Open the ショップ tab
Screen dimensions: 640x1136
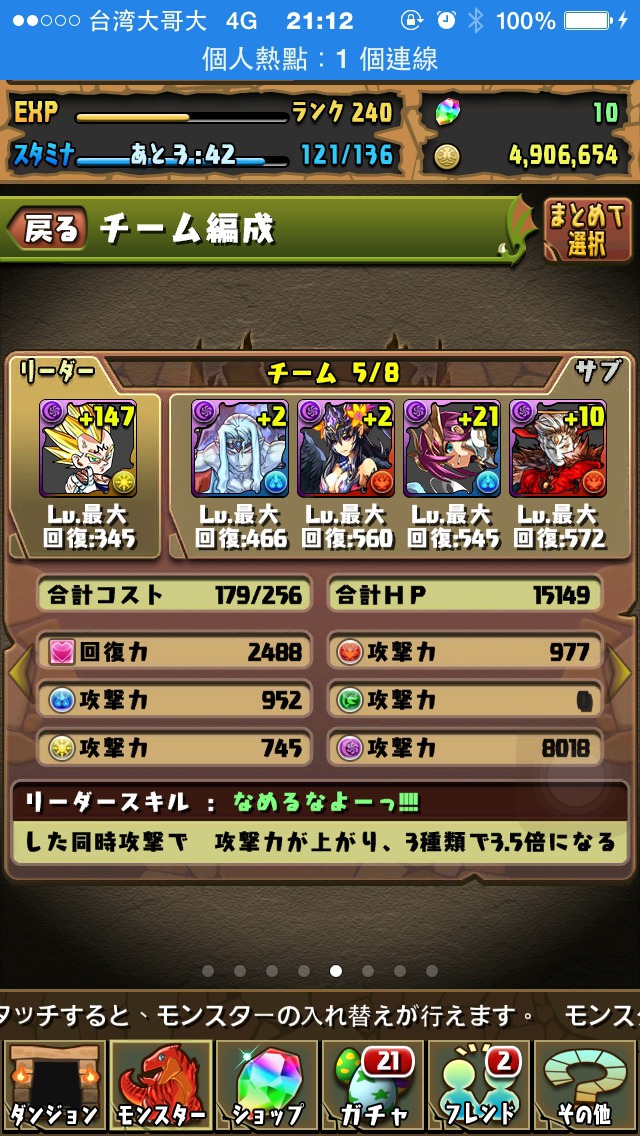point(267,1086)
